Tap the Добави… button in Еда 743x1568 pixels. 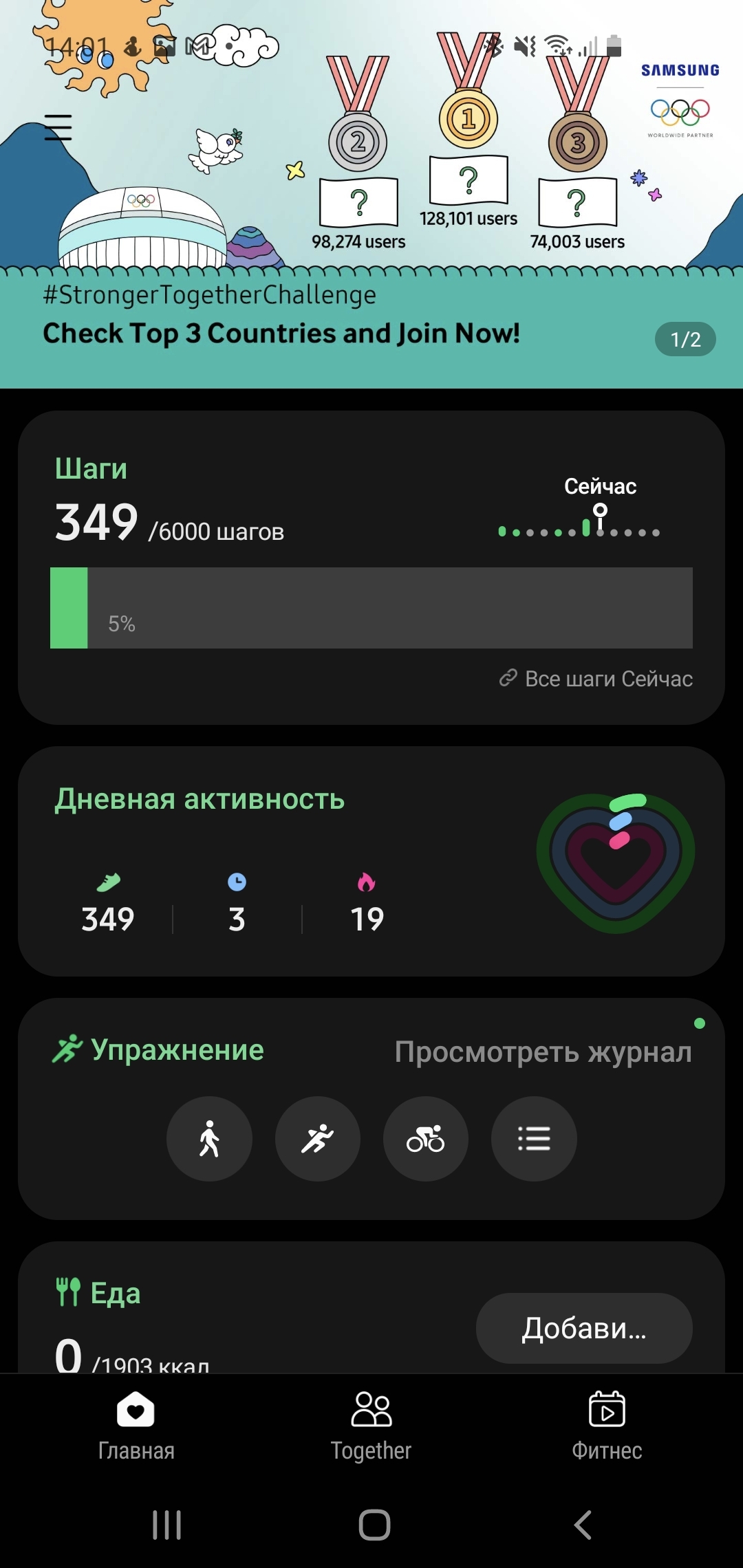click(x=584, y=1328)
